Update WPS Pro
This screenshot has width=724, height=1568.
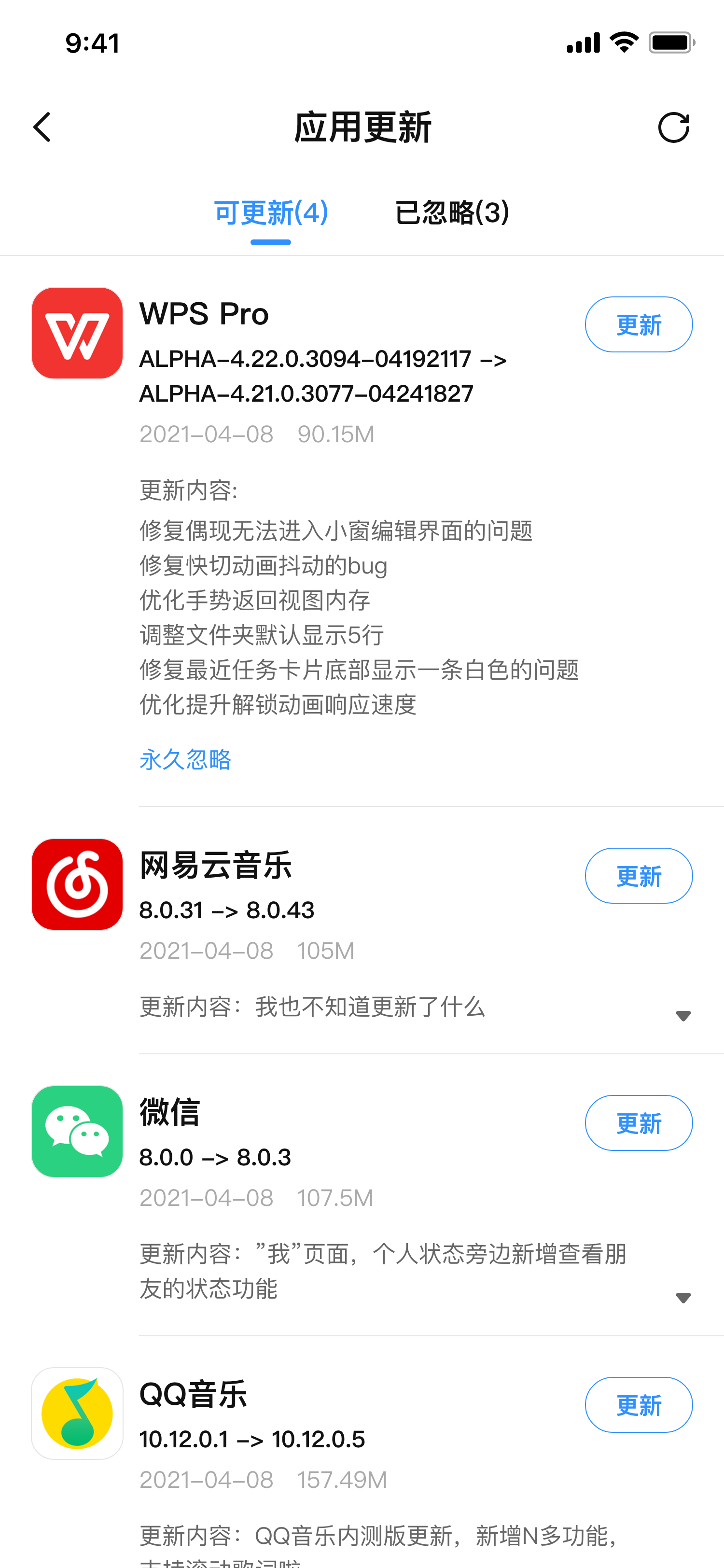point(639,324)
